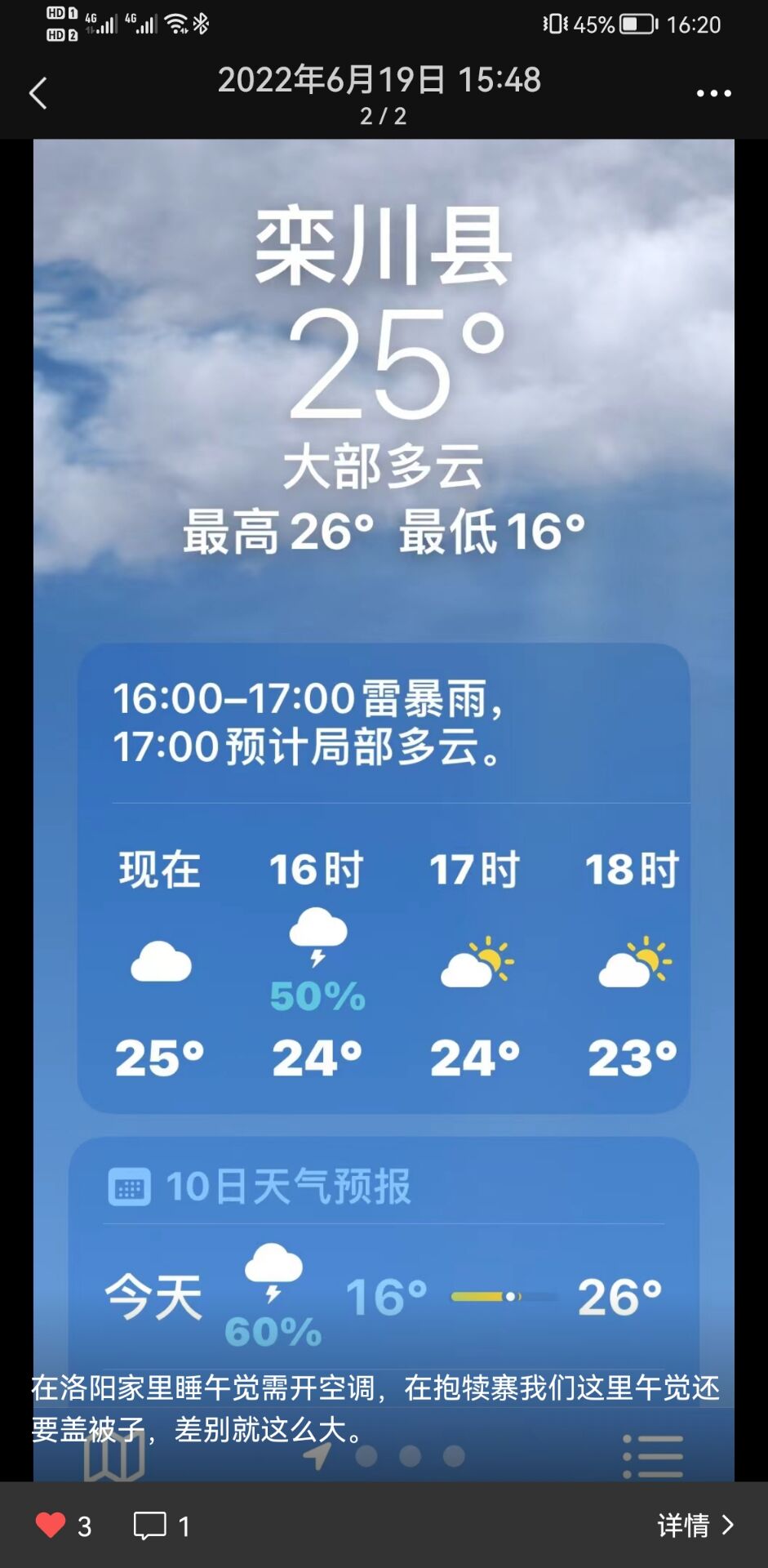Open the comments on this post

pos(151,1526)
